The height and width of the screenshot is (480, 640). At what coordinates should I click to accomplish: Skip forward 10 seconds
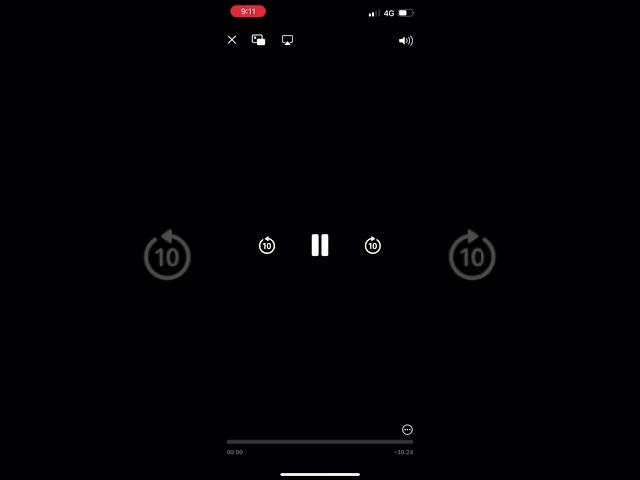point(373,245)
